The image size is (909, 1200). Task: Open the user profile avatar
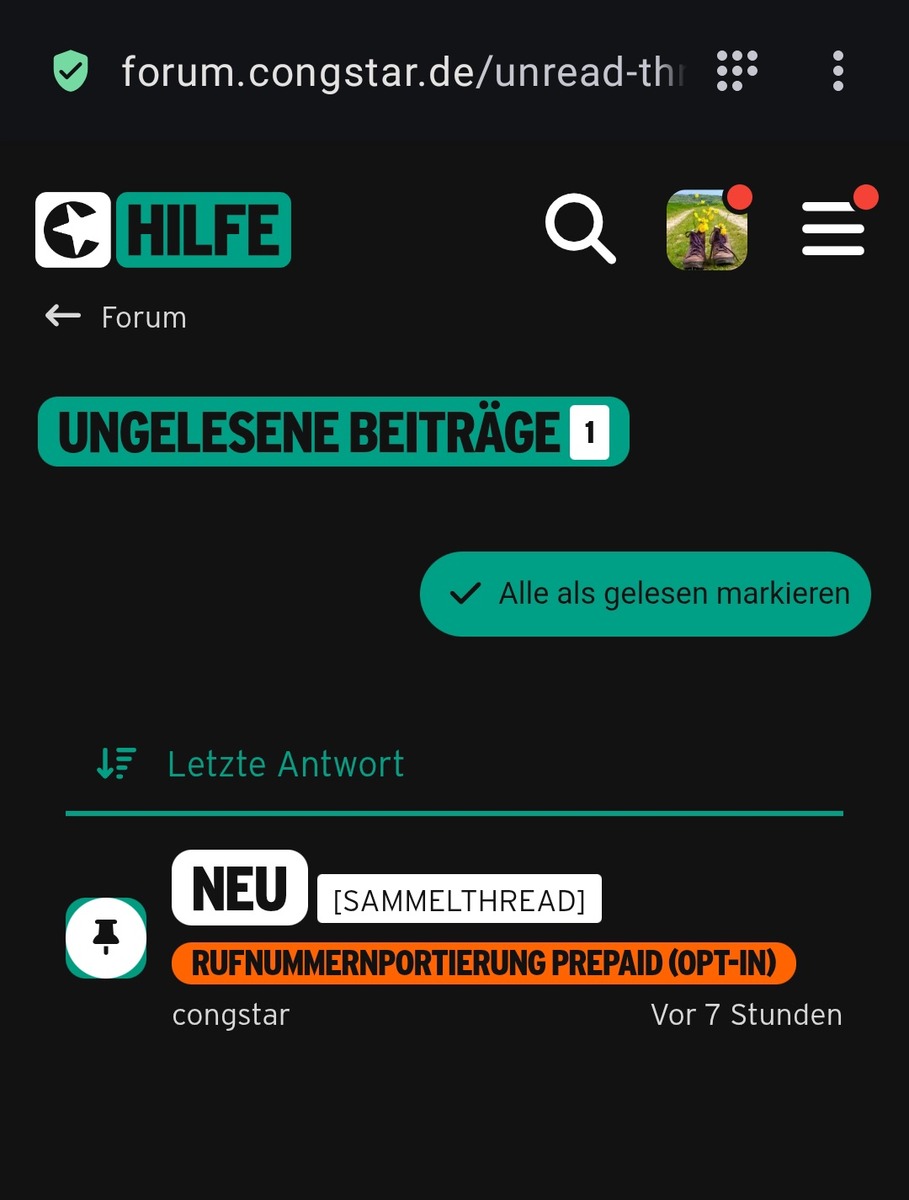[x=707, y=230]
